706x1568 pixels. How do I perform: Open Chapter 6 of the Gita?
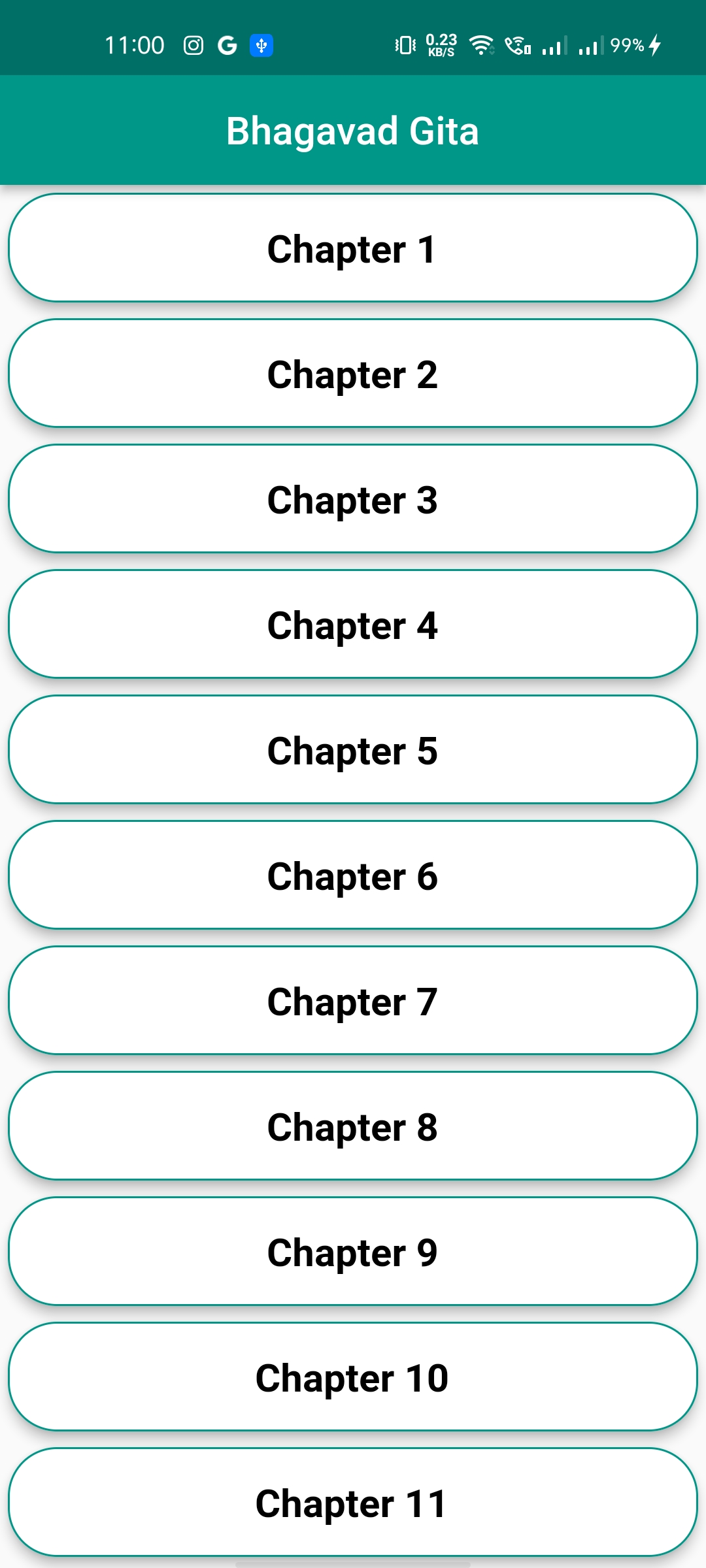353,875
